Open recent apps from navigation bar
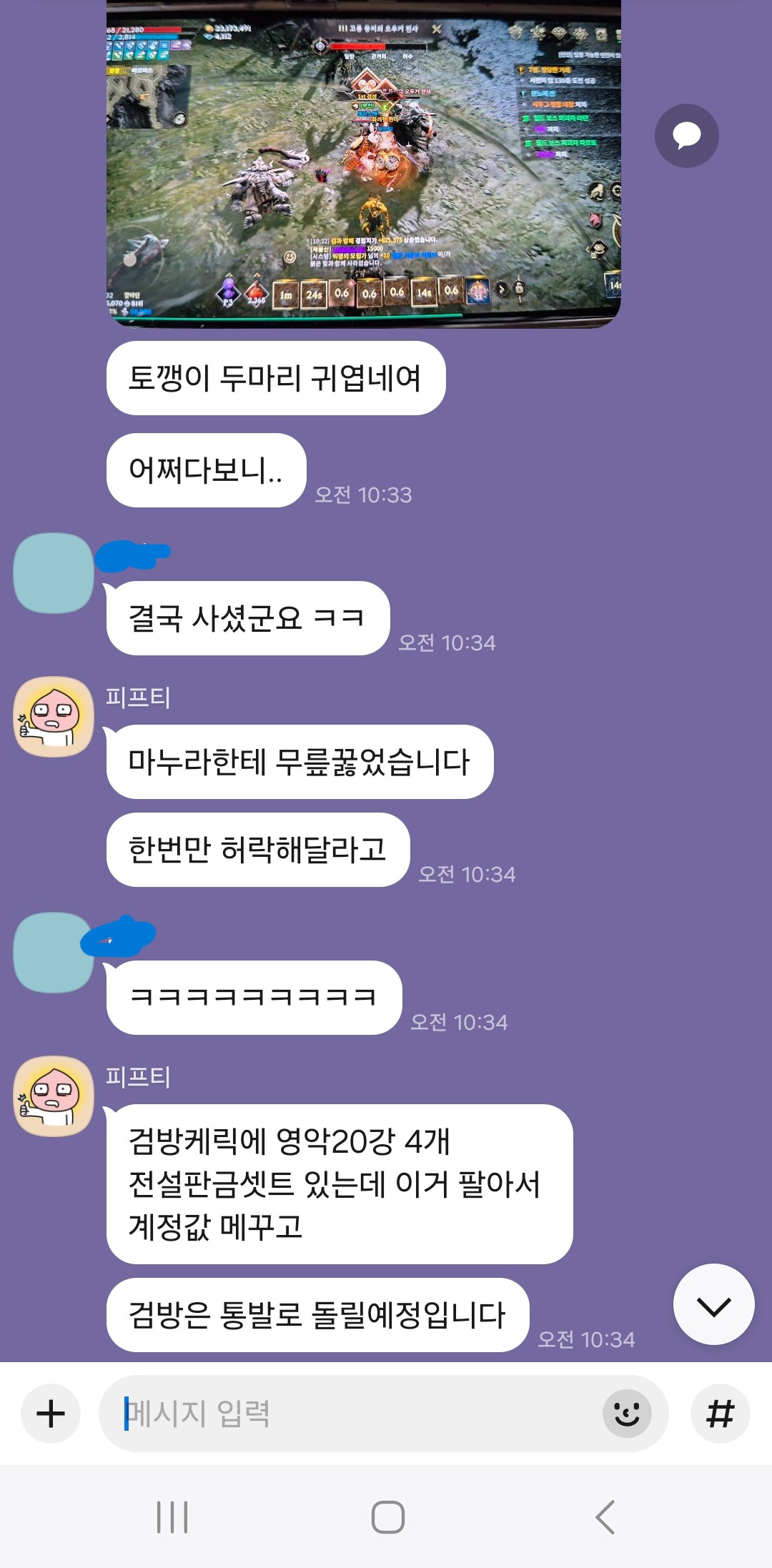 point(172,1517)
